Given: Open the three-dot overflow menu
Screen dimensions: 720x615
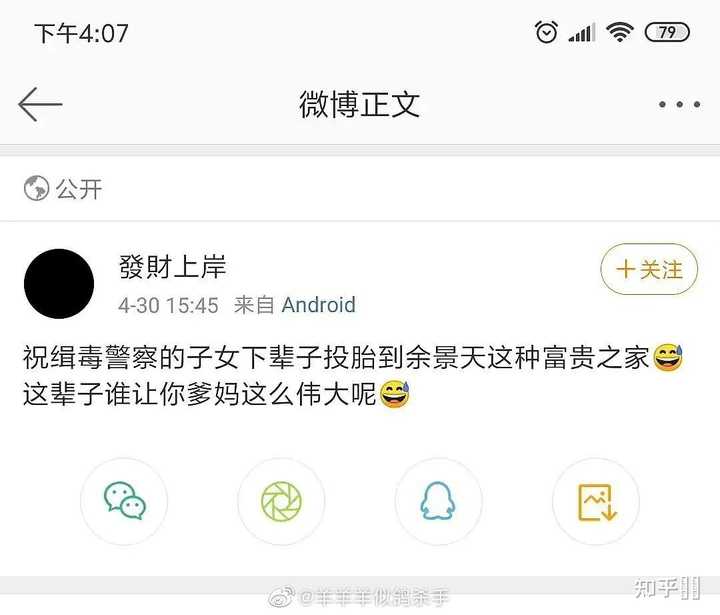Looking at the screenshot, I should click(679, 104).
